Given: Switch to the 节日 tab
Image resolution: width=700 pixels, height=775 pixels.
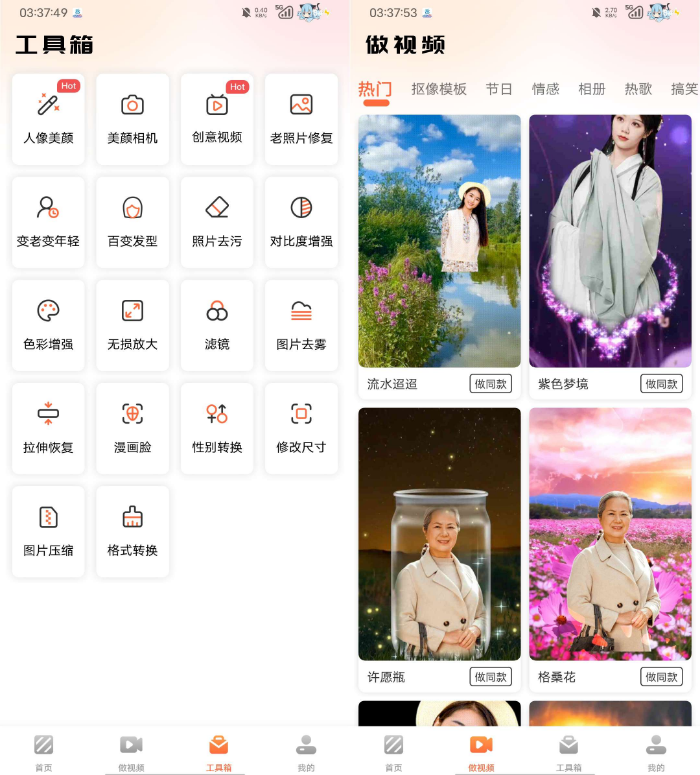Looking at the screenshot, I should pyautogui.click(x=499, y=89).
